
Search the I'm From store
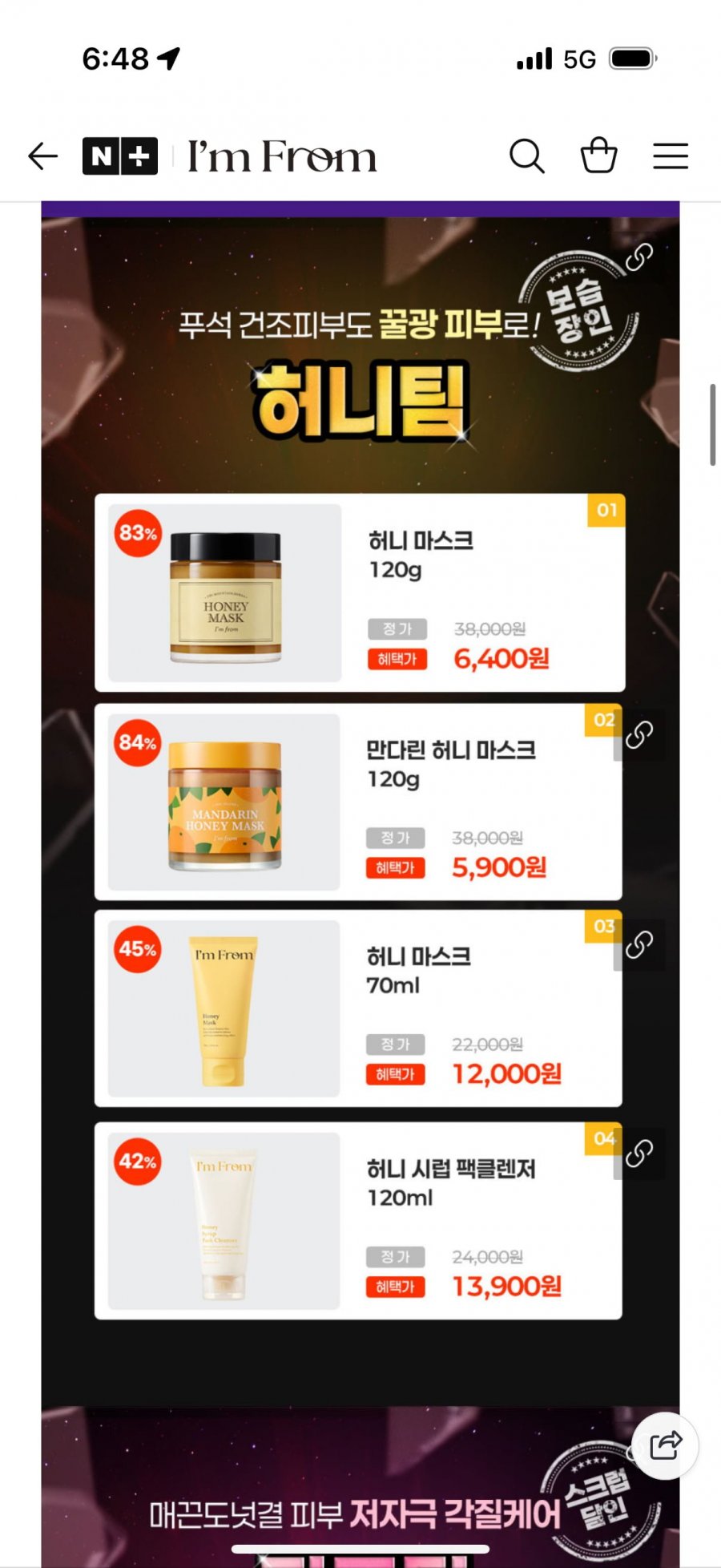(526, 156)
